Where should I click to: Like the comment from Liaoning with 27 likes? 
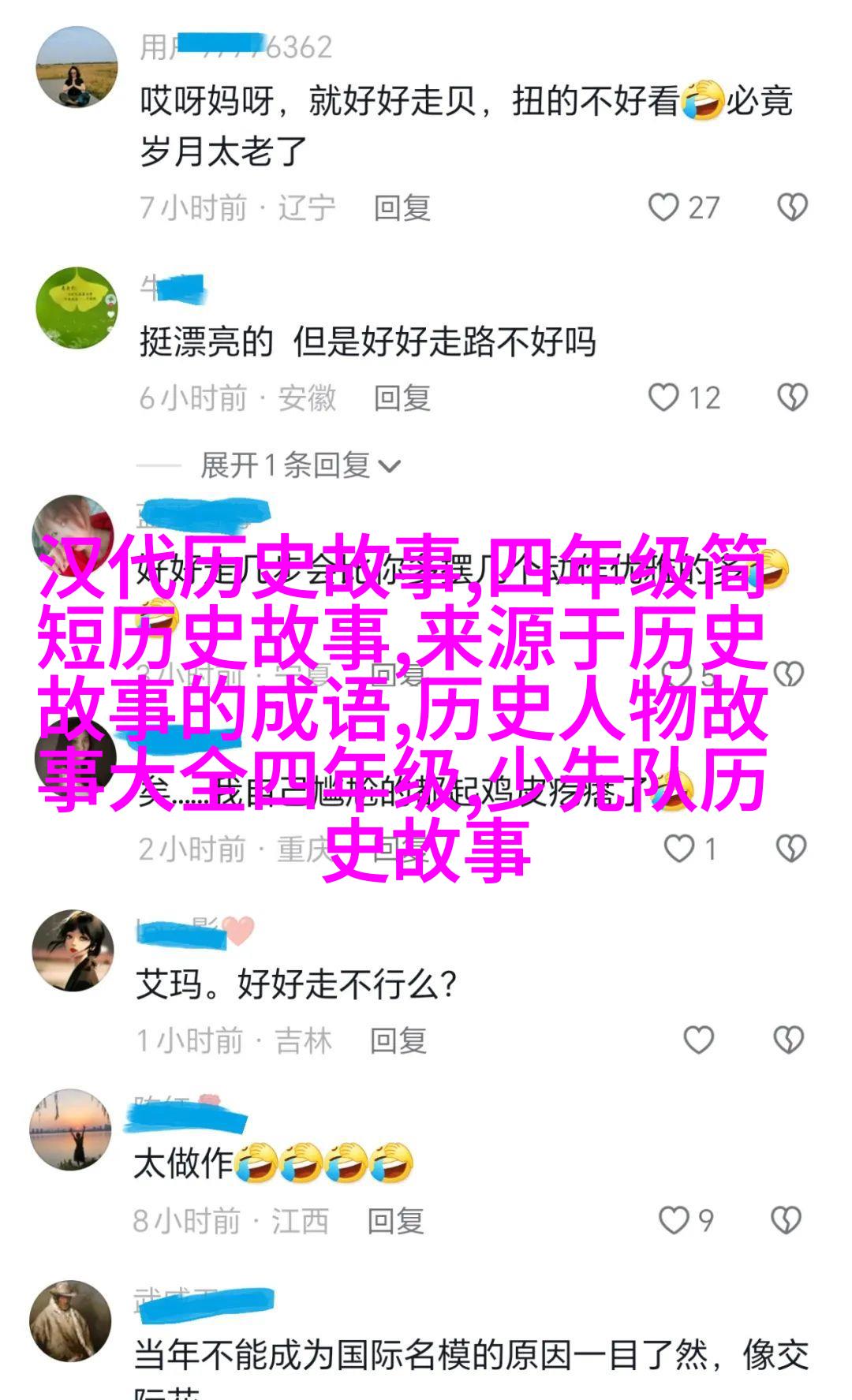coord(664,207)
